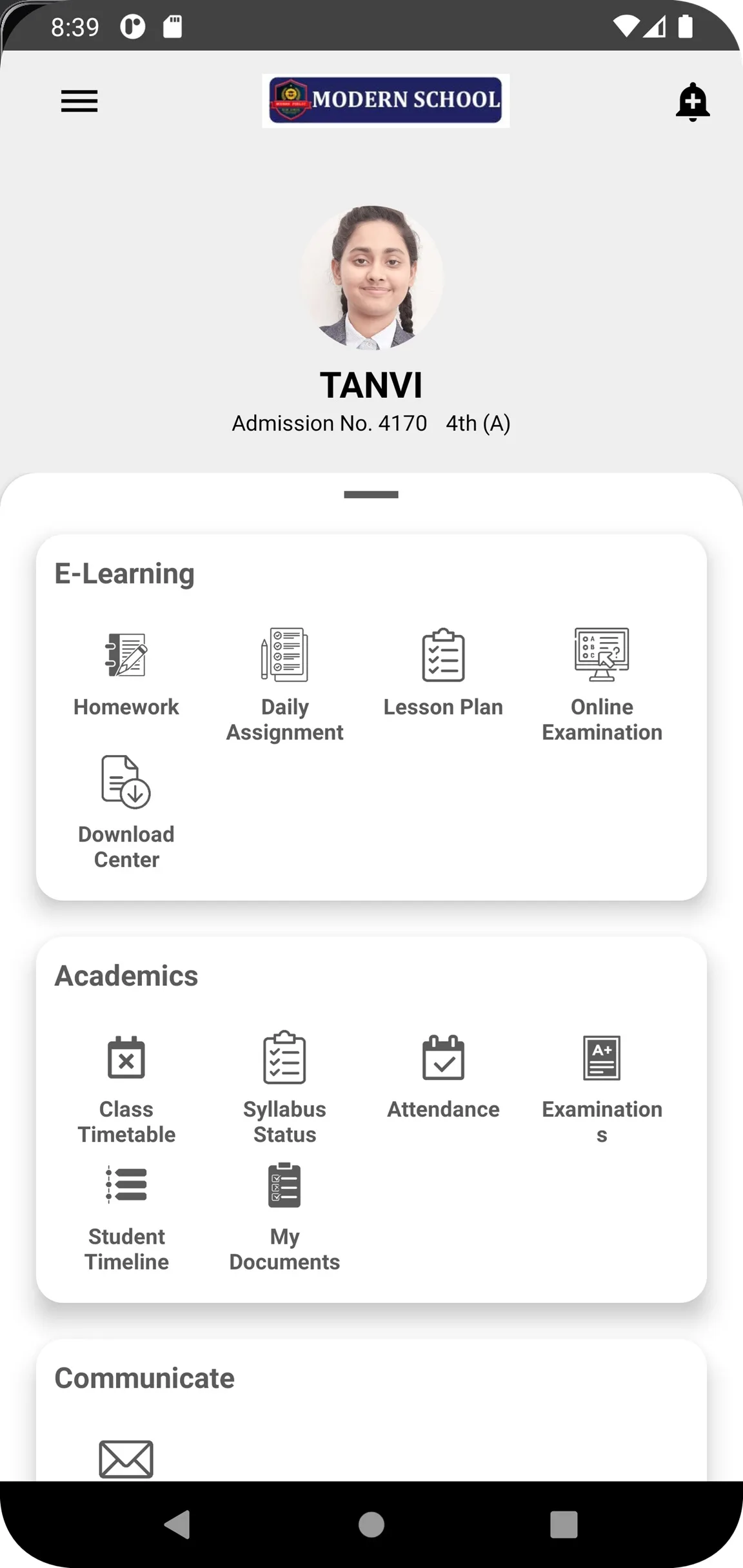Go to Online Examination
The image size is (743, 1568).
point(602,683)
